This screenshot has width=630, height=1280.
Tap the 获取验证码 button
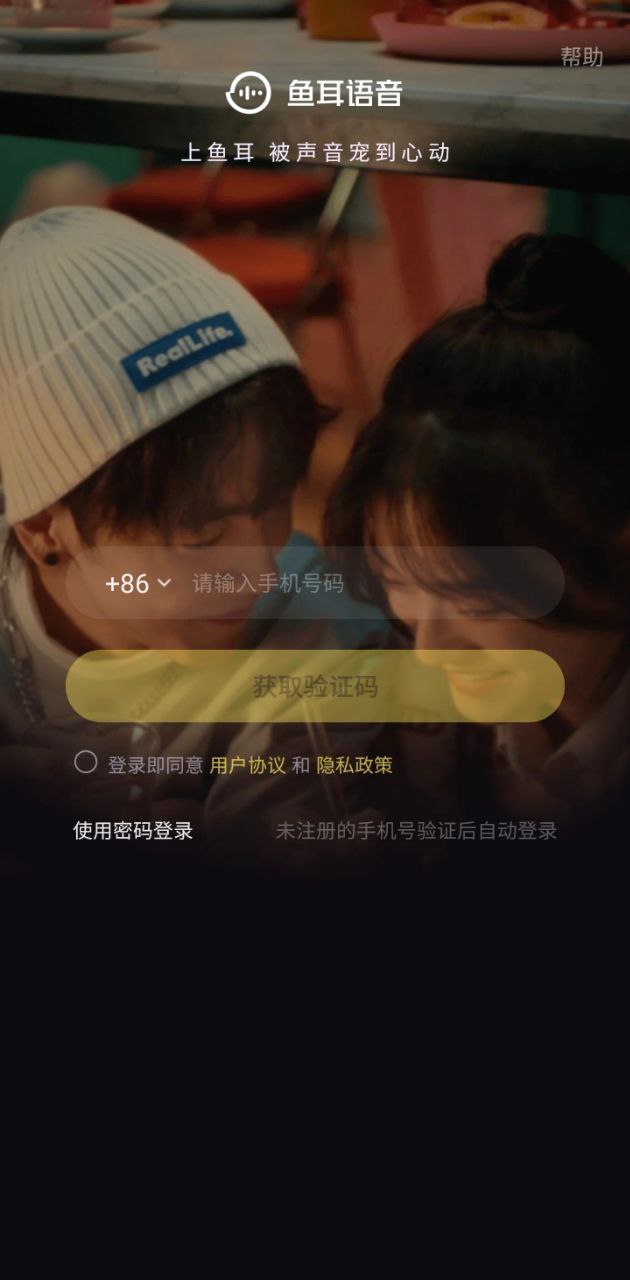tap(315, 687)
